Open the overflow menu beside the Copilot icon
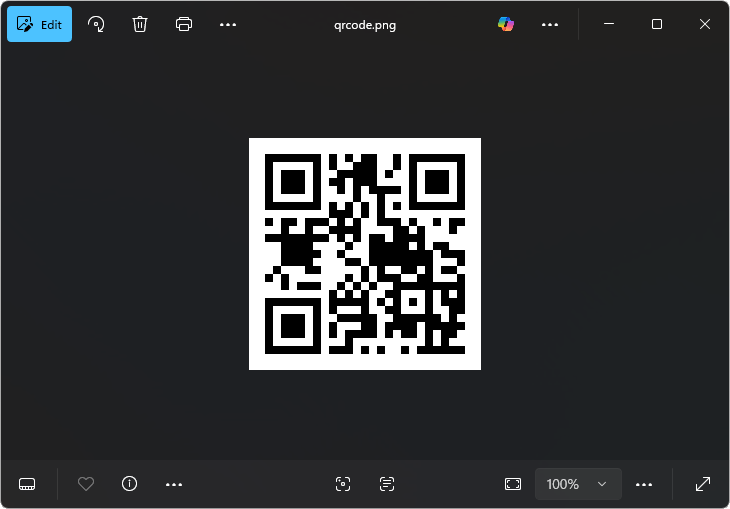The width and height of the screenshot is (730, 509). coord(550,24)
